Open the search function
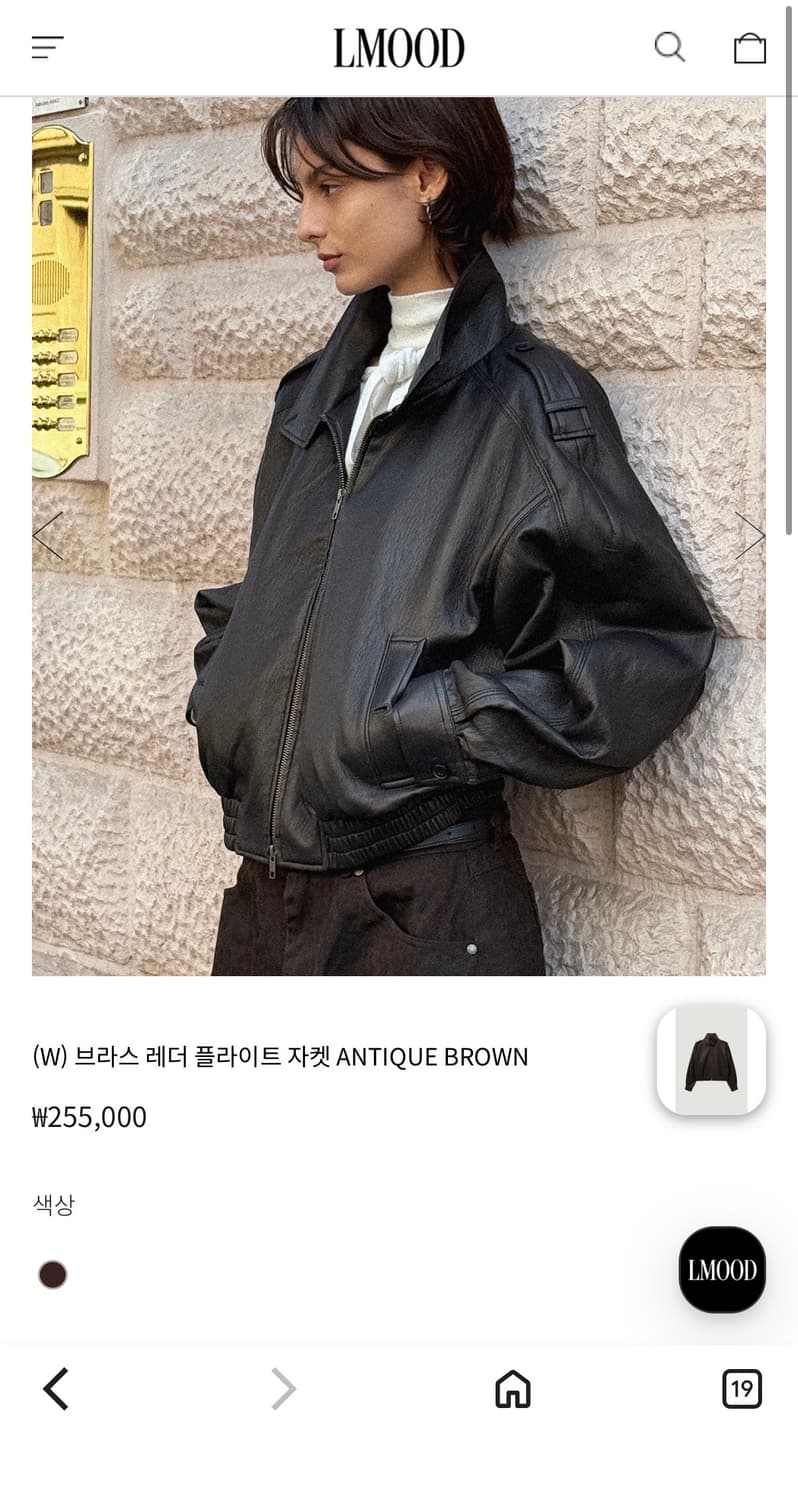Viewport: 798px width, 1500px height. [668, 46]
